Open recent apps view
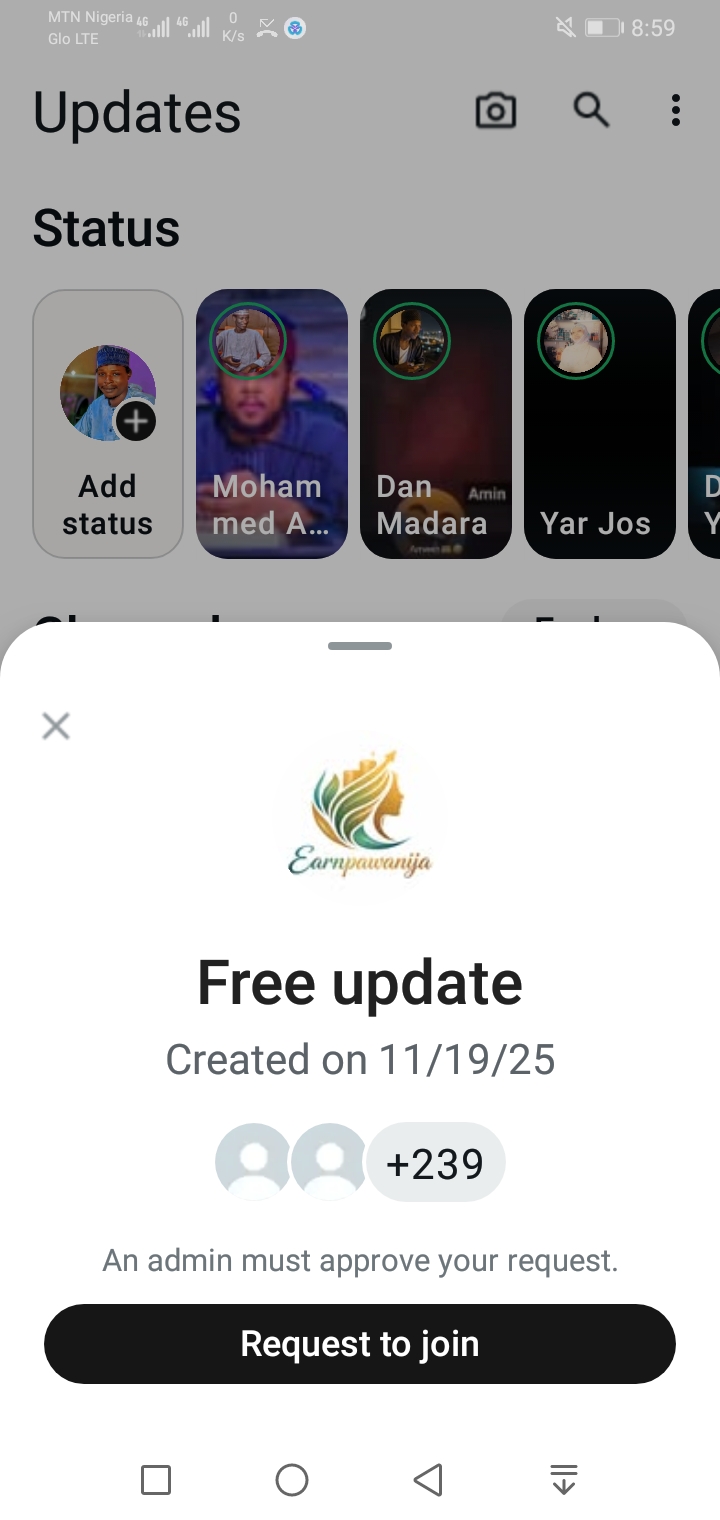The height and width of the screenshot is (1520, 720). [x=156, y=1479]
